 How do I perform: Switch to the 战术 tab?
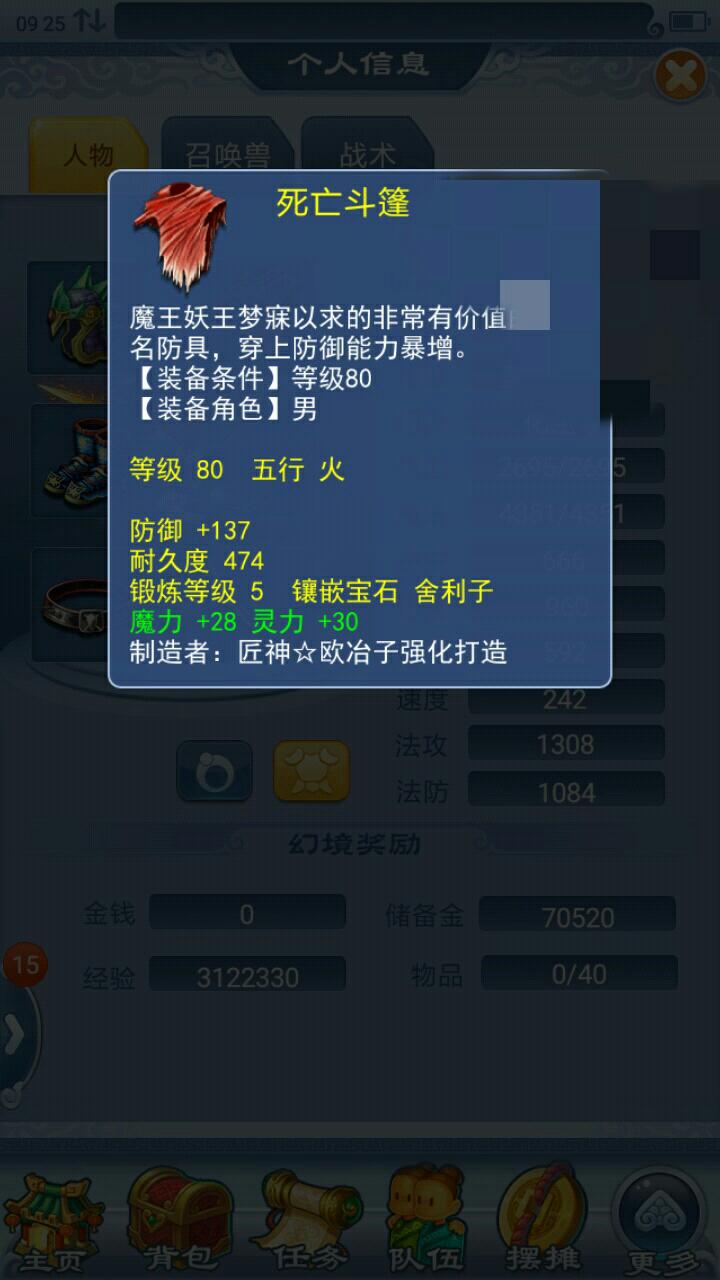[367, 155]
